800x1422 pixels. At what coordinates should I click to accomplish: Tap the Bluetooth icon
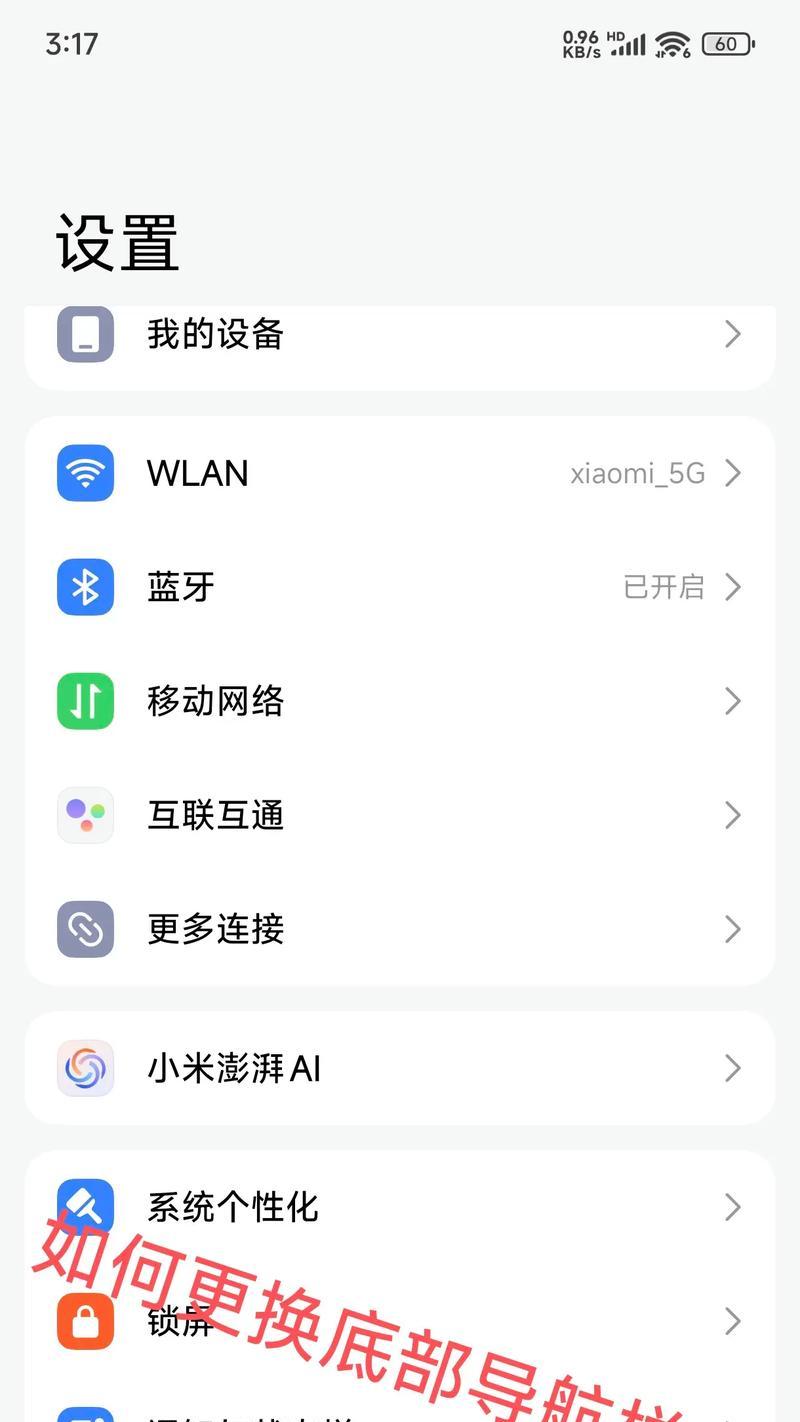click(x=85, y=587)
